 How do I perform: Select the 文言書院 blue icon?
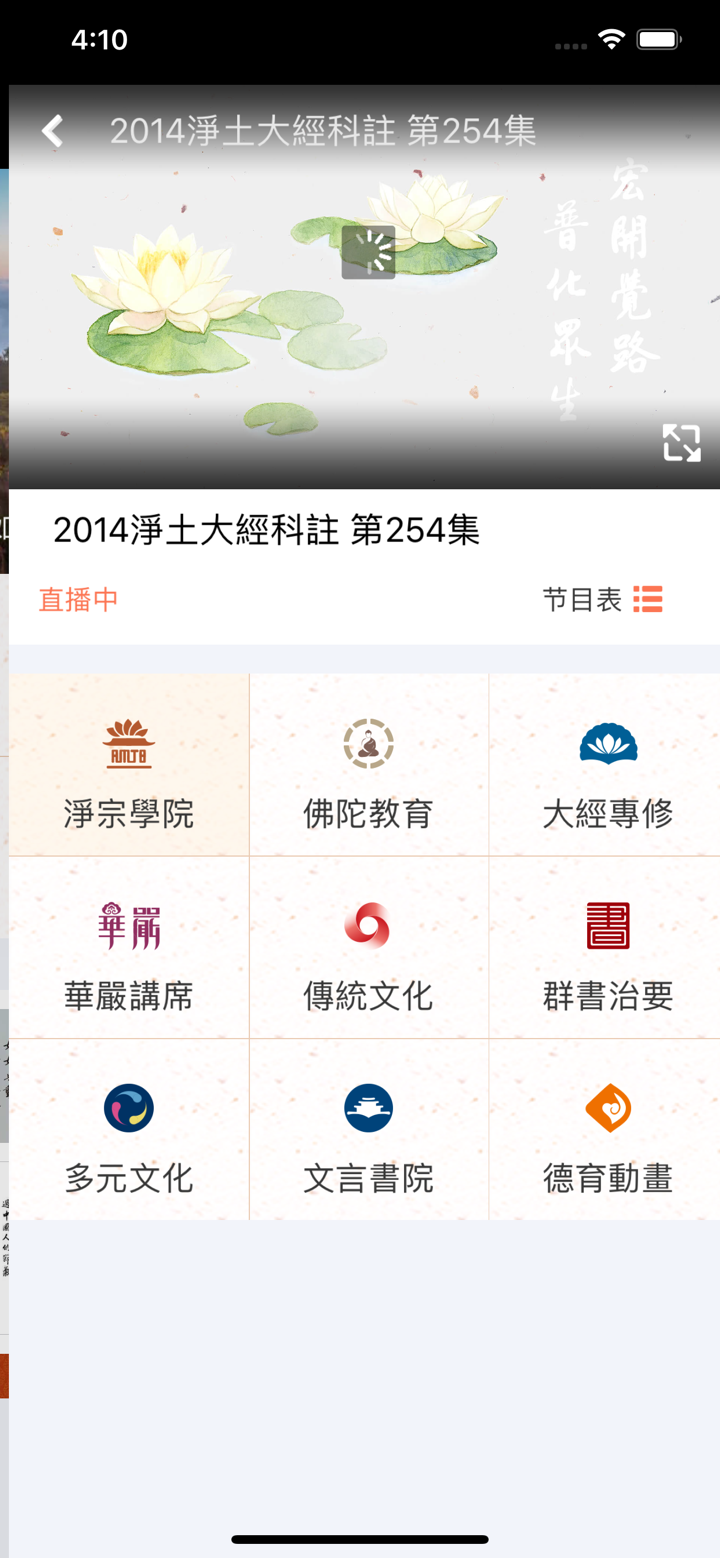click(x=368, y=1108)
